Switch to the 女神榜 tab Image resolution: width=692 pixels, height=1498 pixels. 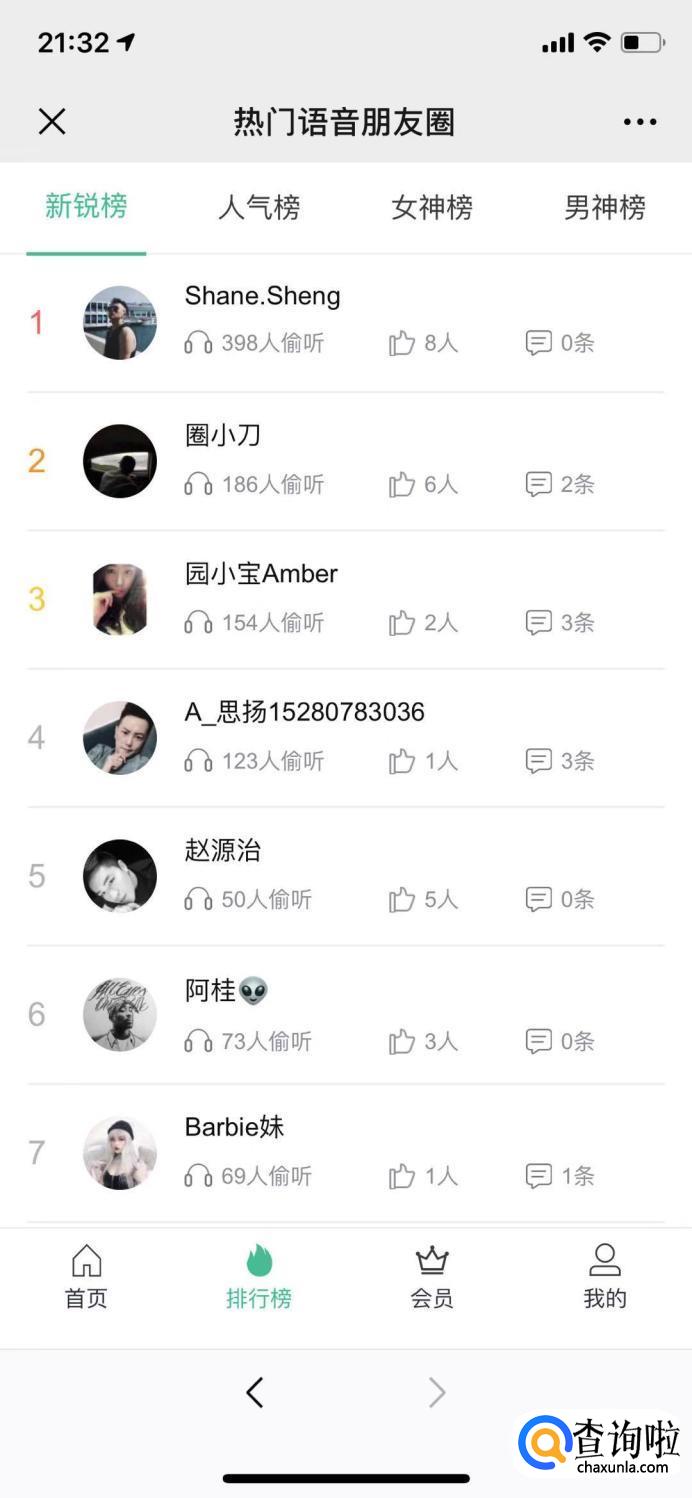432,207
